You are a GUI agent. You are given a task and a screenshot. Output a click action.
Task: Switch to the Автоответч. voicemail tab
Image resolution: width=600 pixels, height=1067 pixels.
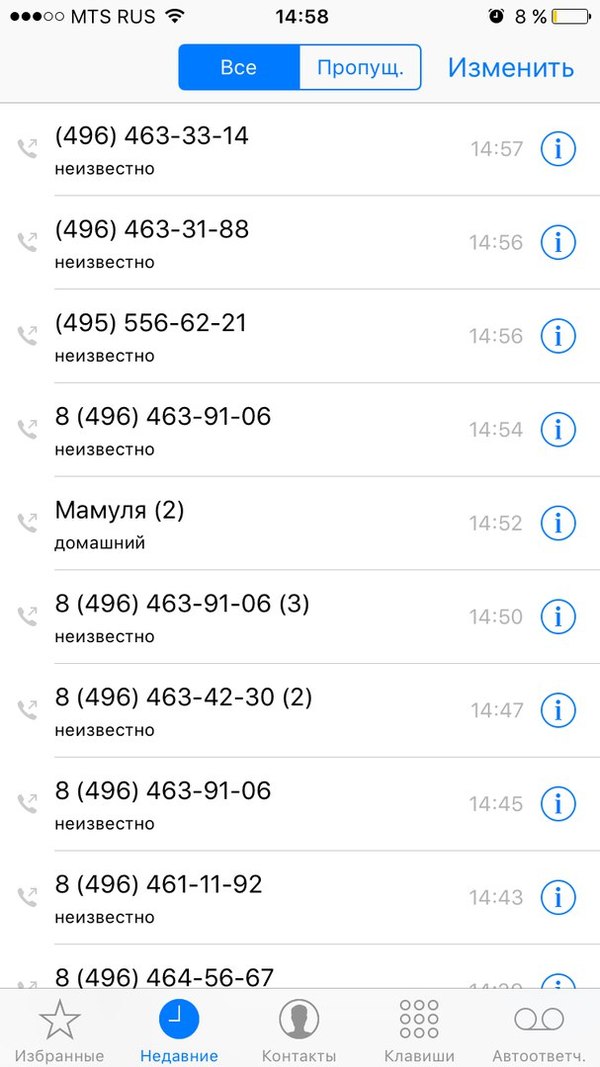point(539,1030)
